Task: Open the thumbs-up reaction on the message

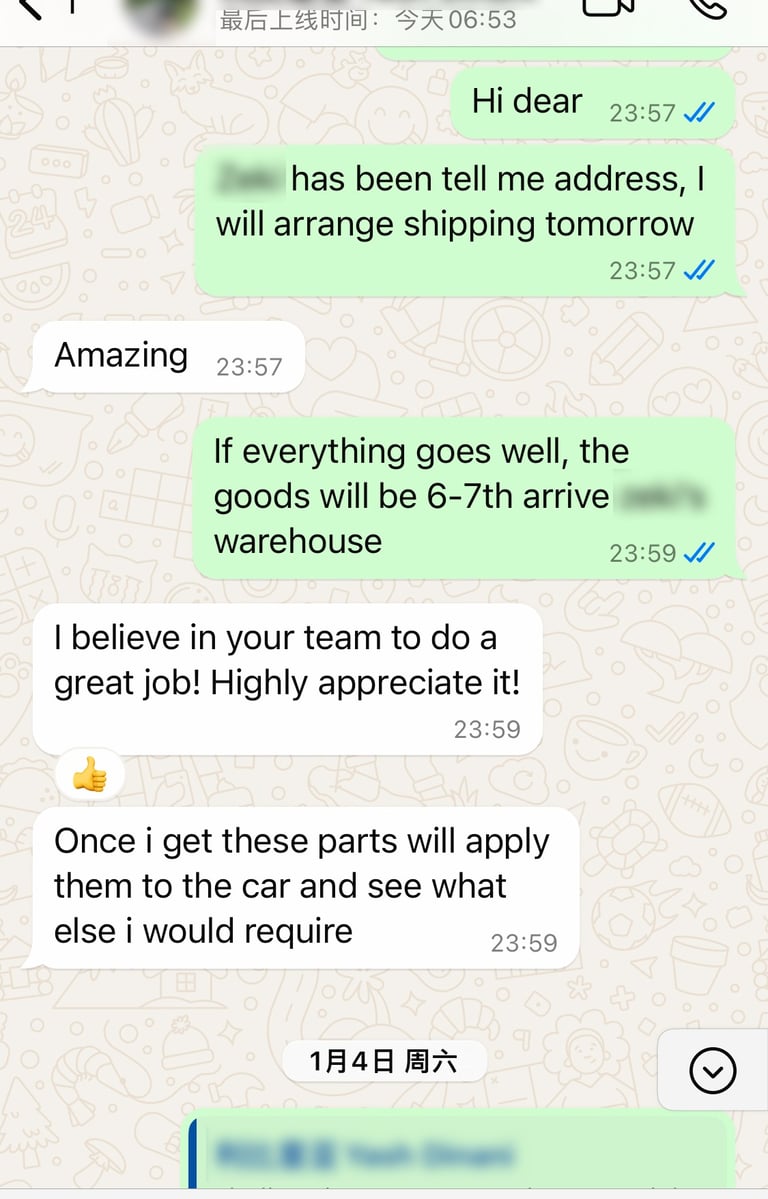Action: point(90,774)
